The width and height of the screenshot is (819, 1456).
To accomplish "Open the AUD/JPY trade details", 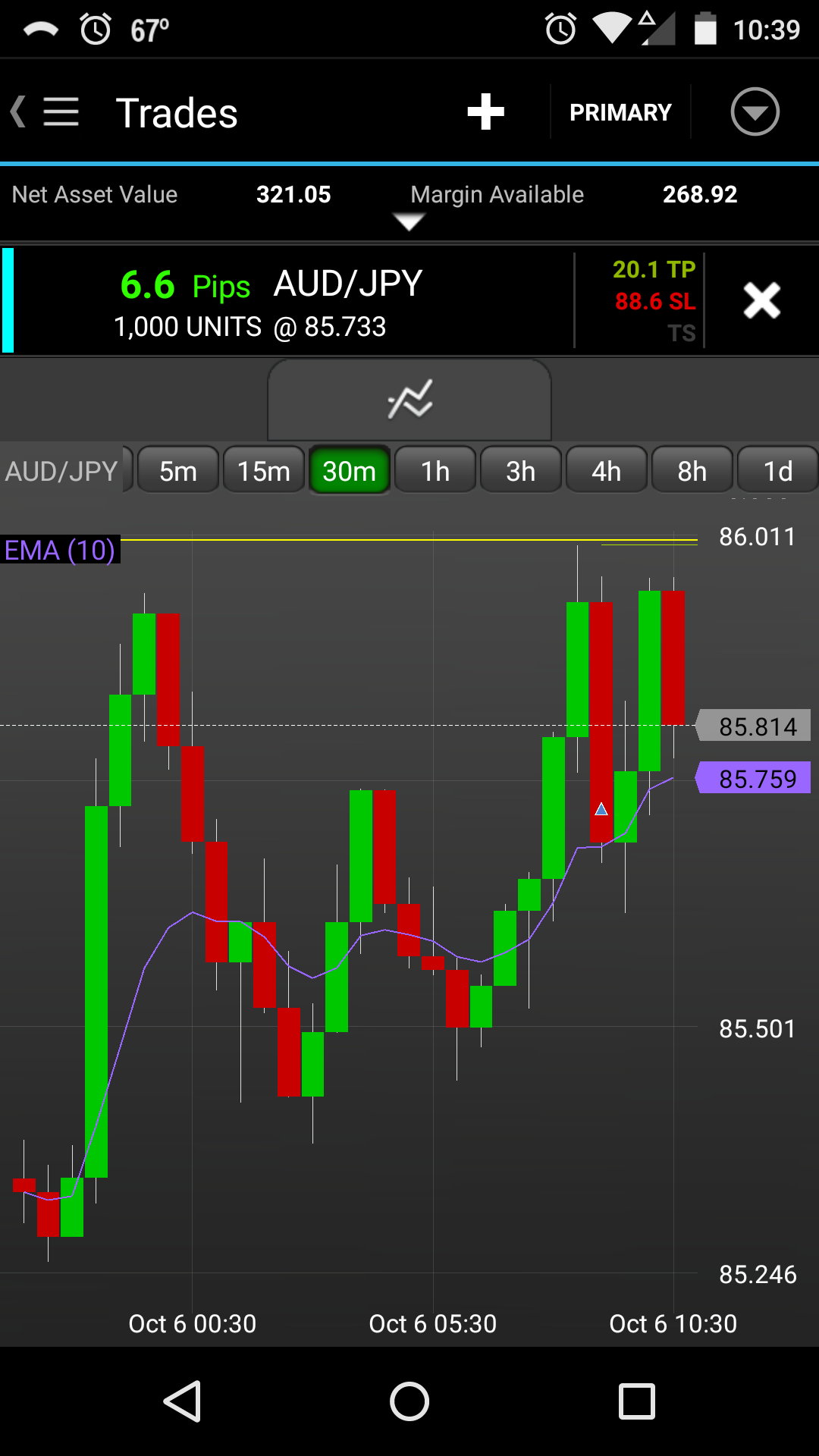I will (x=288, y=302).
